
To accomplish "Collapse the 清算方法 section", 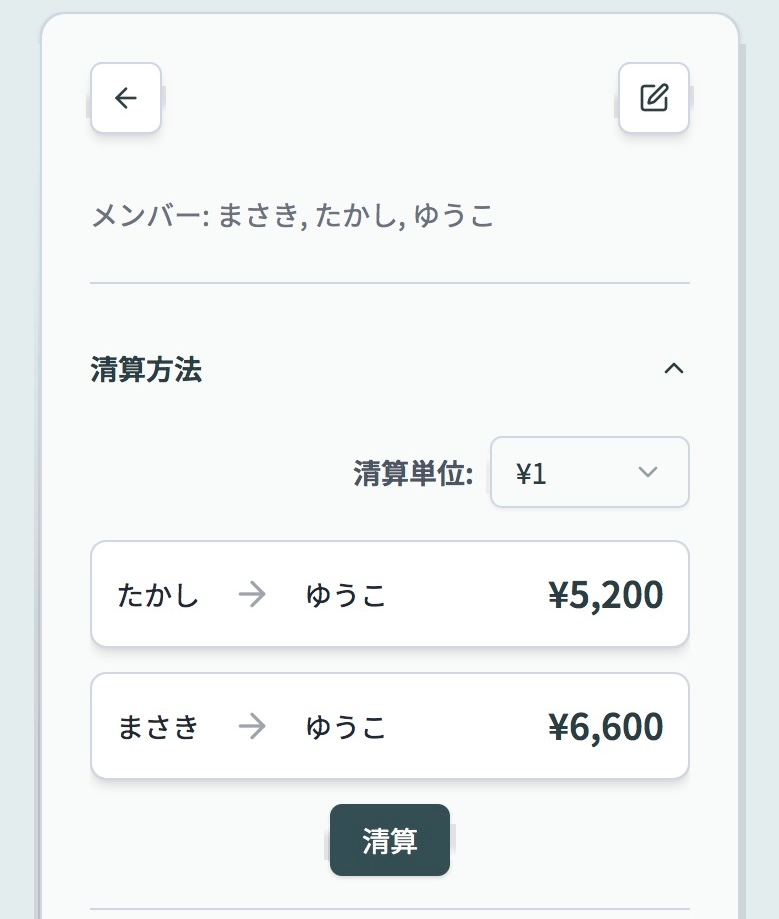I will point(675,368).
